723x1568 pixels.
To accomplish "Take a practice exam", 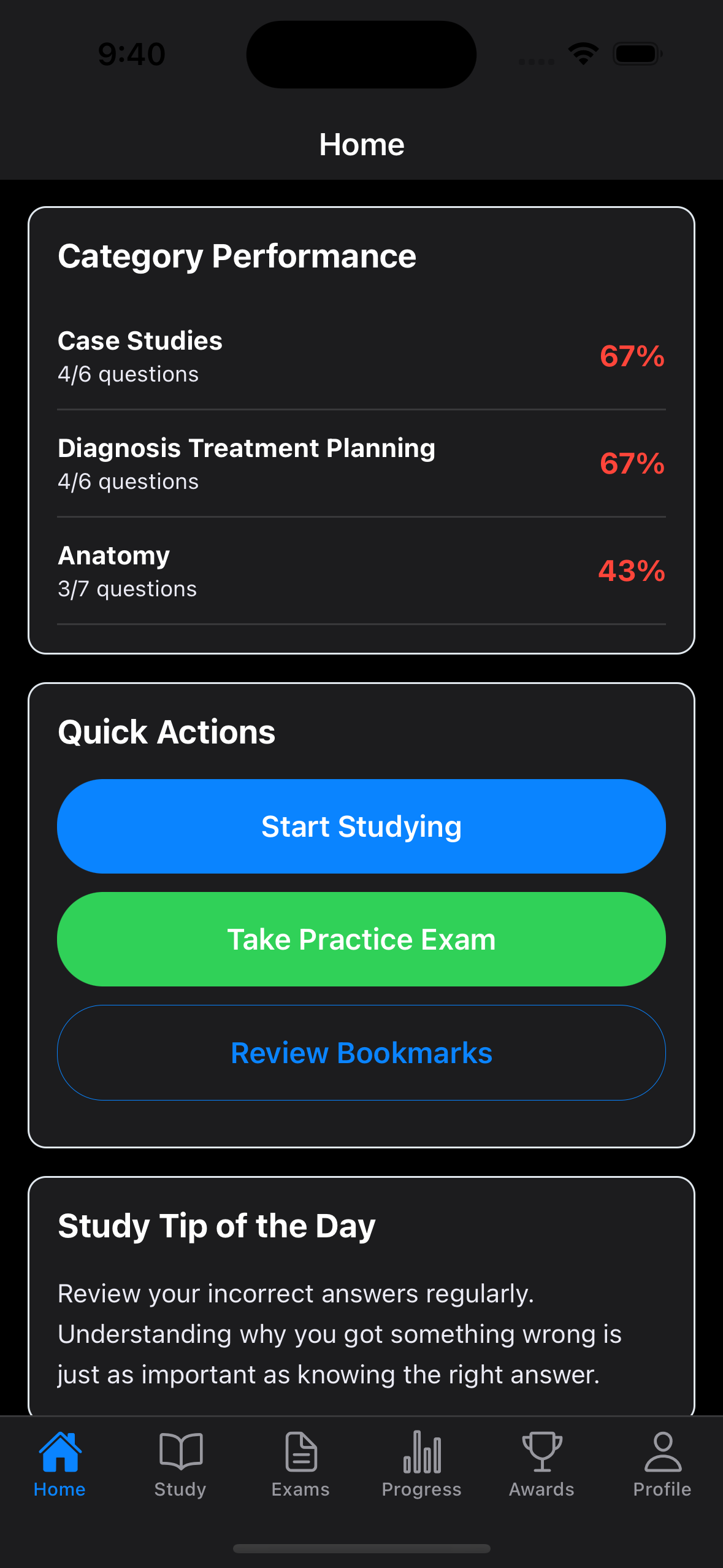I will [x=361, y=939].
